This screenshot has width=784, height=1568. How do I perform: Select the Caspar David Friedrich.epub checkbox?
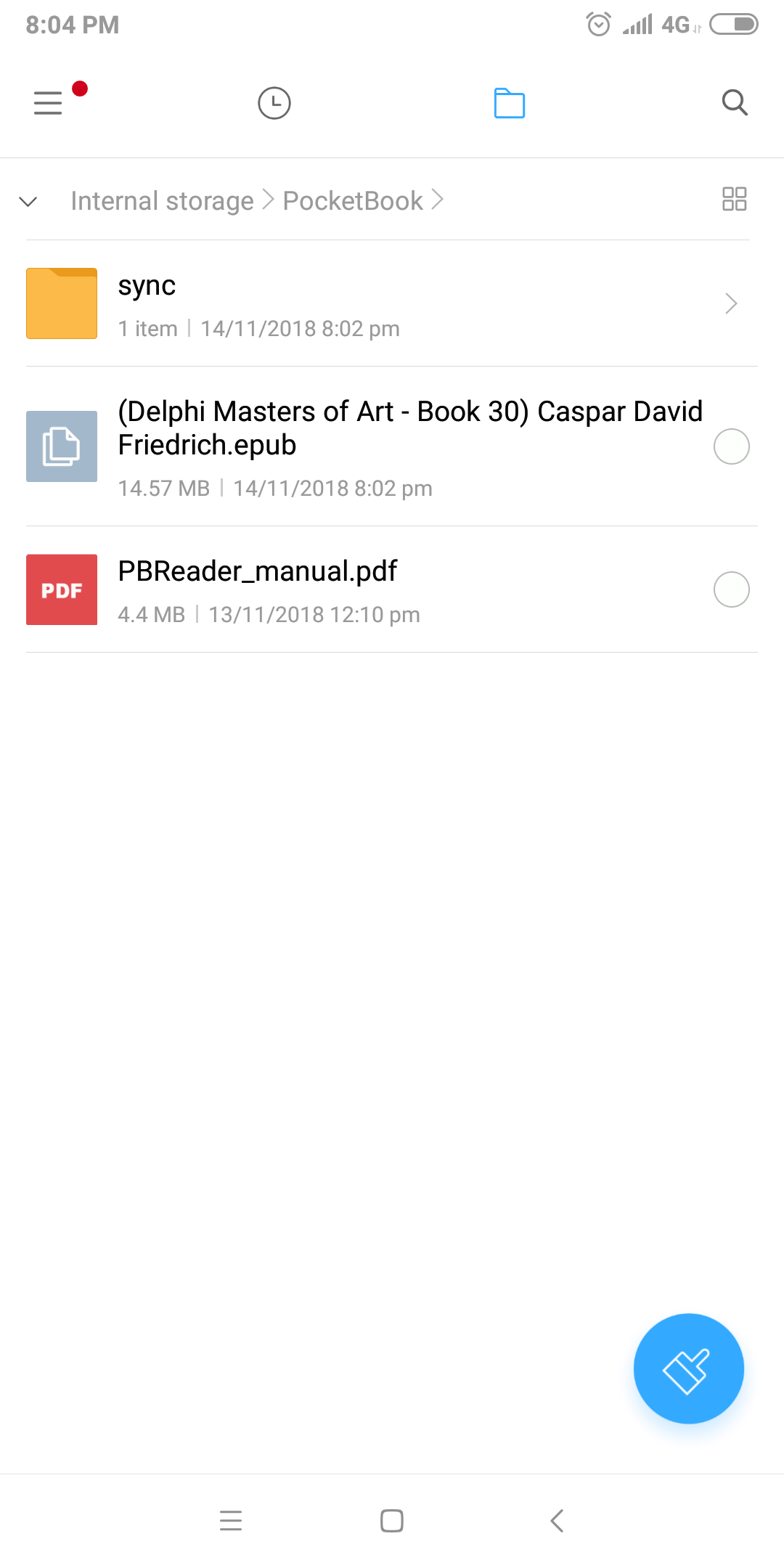731,446
